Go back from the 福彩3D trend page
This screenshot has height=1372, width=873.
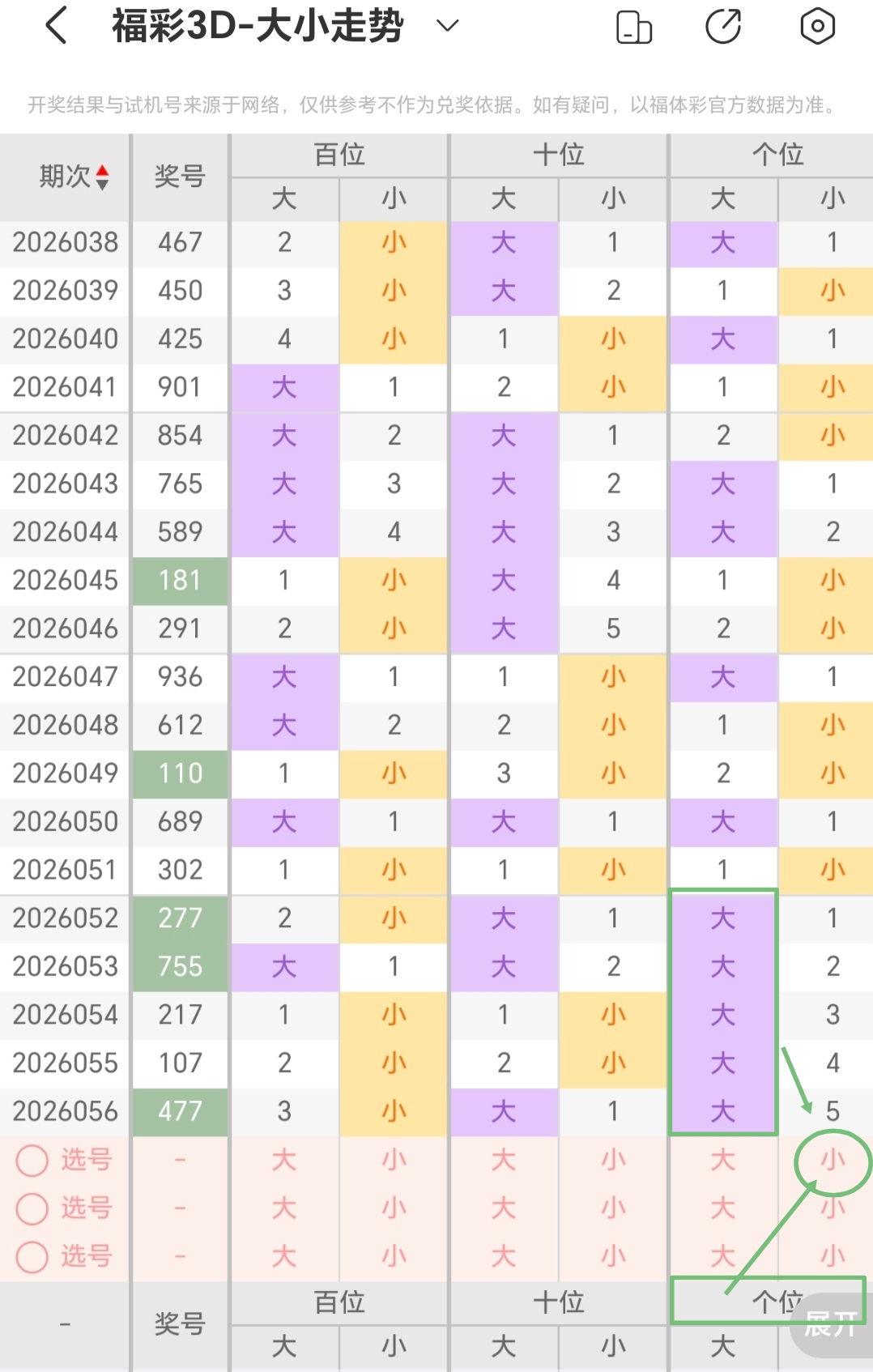(x=56, y=26)
